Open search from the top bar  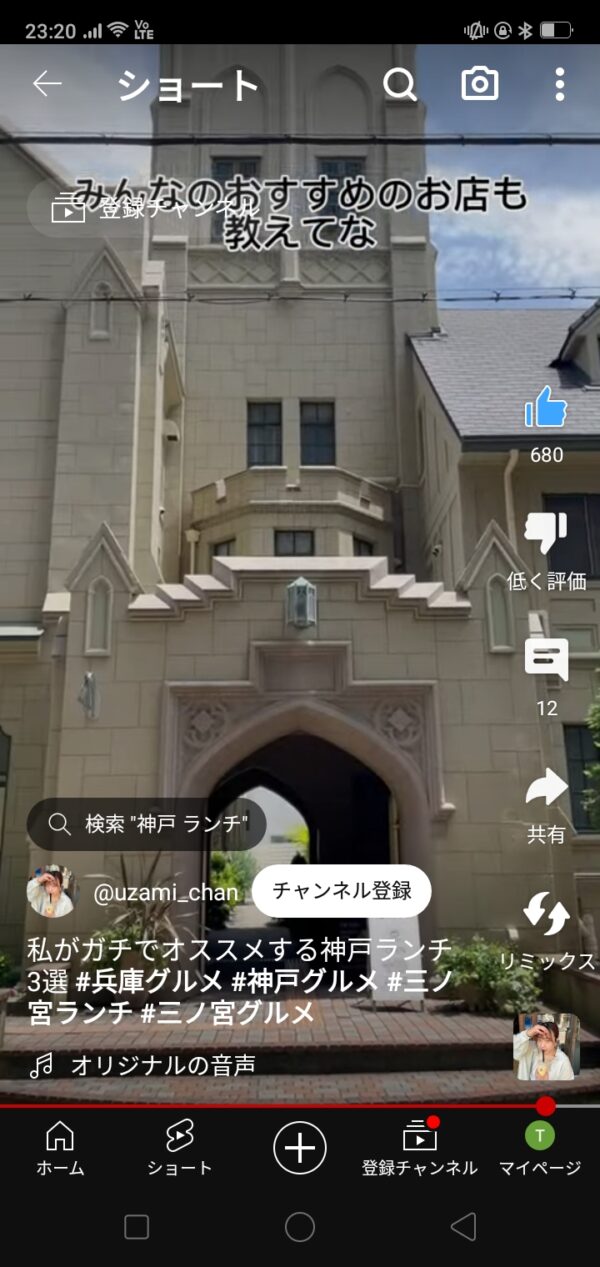pos(400,85)
